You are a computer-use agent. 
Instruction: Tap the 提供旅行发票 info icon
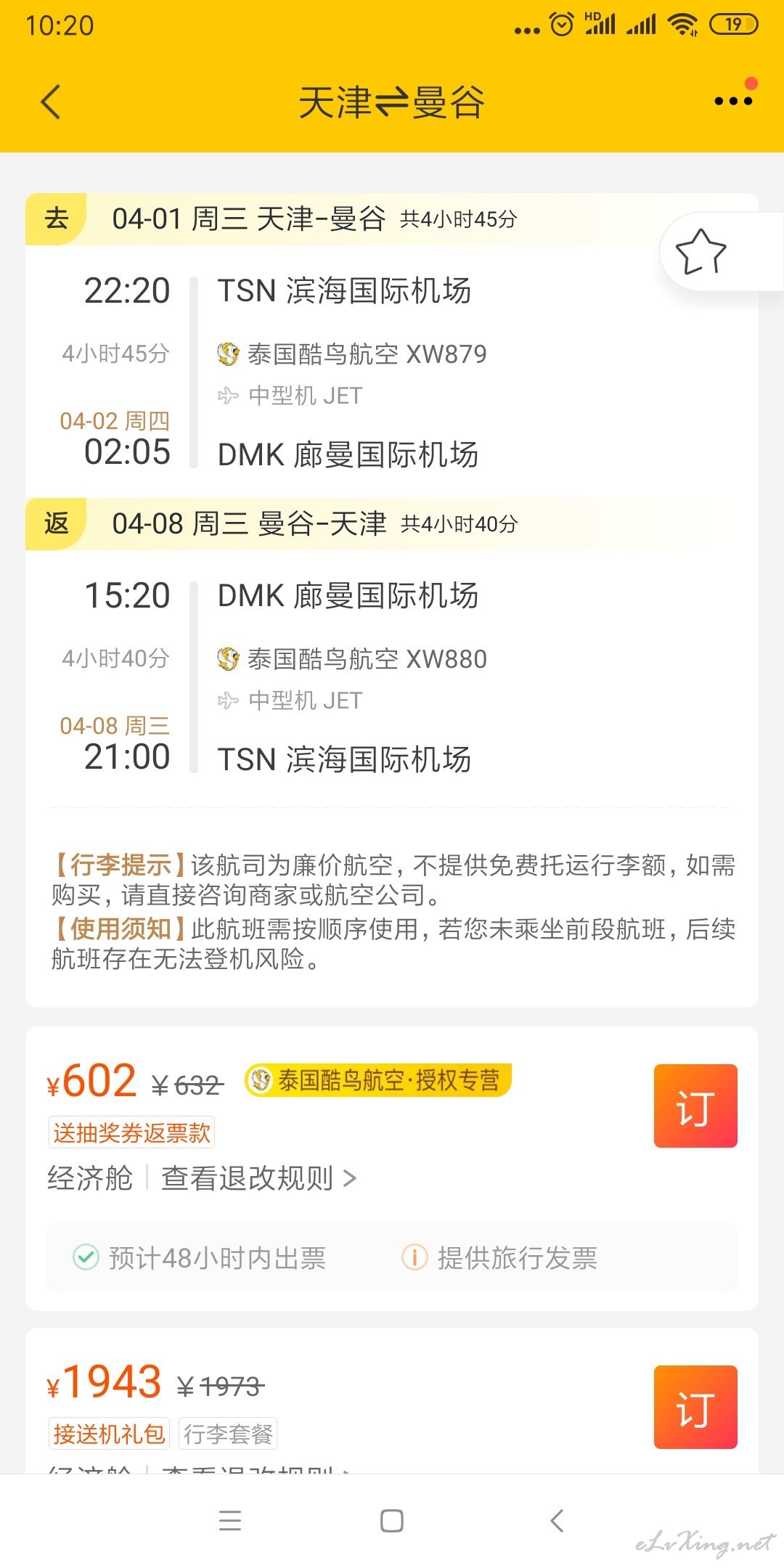[x=415, y=1257]
